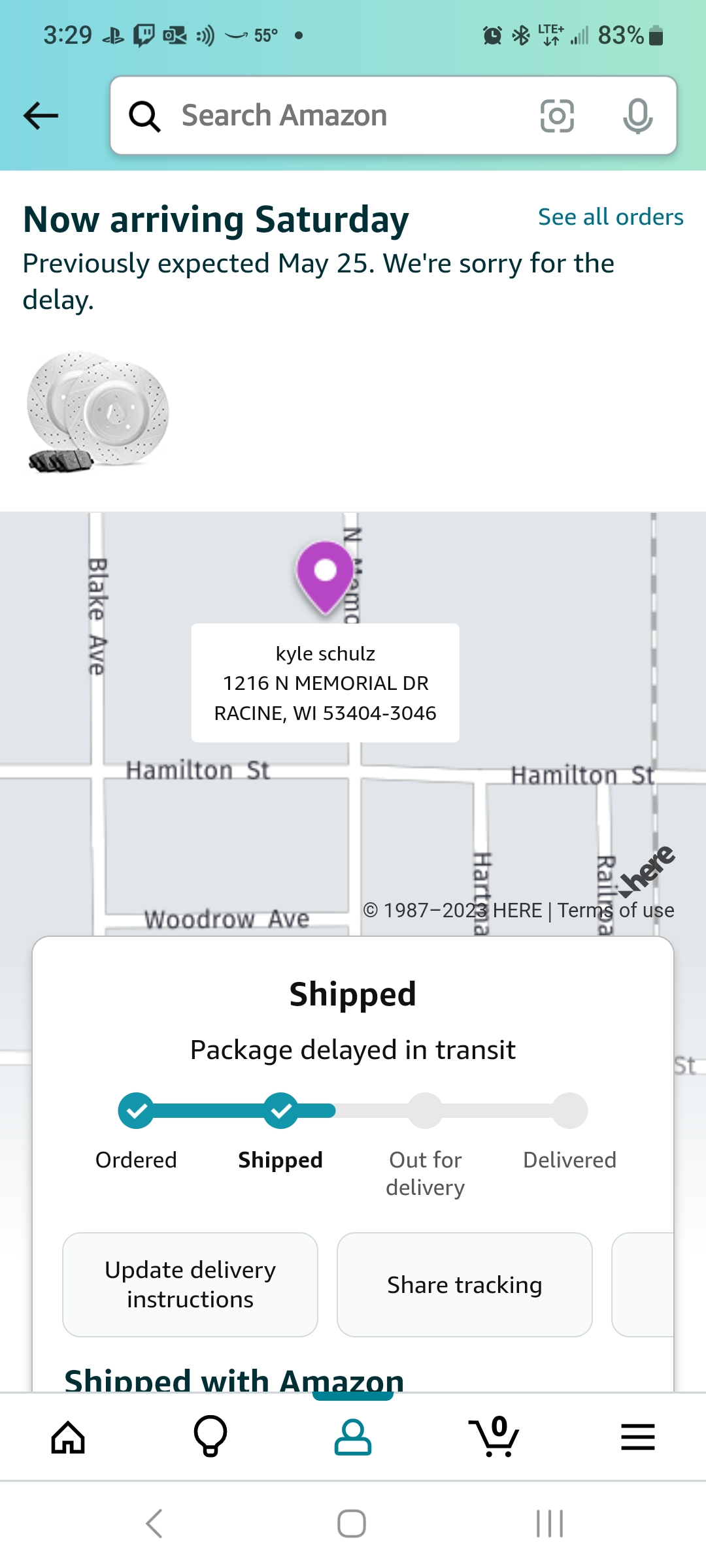The width and height of the screenshot is (706, 1568).
Task: Go back using the Amazon back arrow
Action: tap(39, 116)
